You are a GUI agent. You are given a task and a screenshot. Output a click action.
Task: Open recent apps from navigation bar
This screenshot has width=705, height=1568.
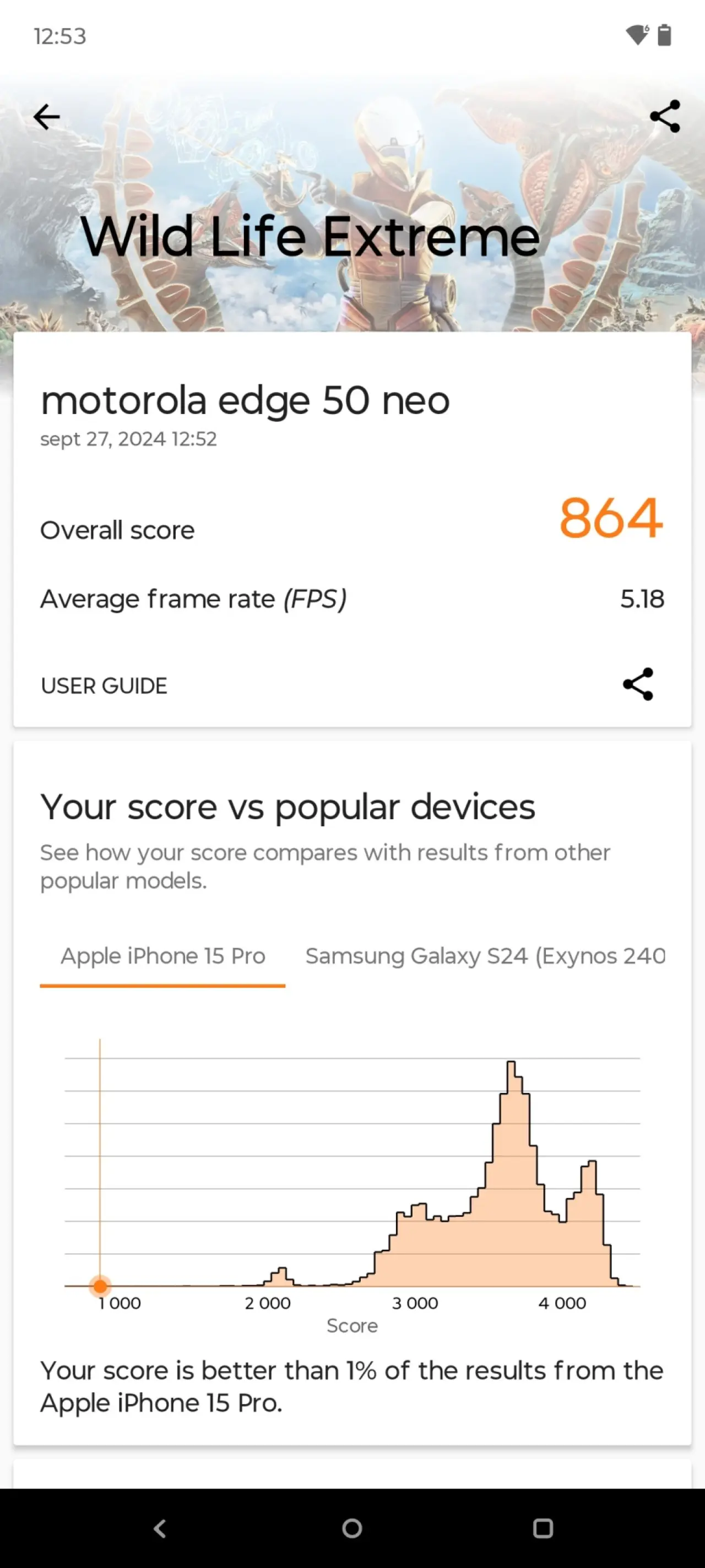click(543, 1528)
